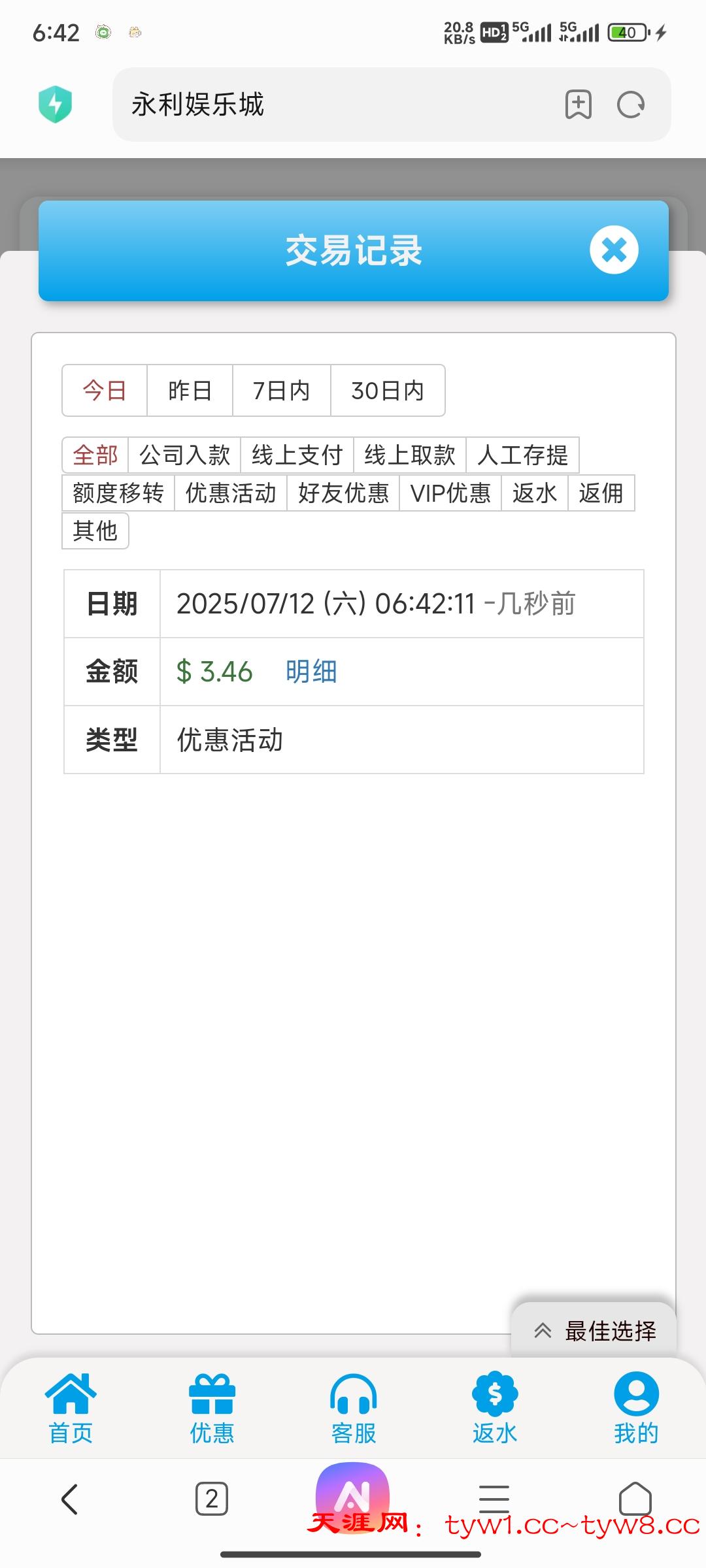Show 好友优惠 transactions
The width and height of the screenshot is (706, 1568).
click(343, 493)
